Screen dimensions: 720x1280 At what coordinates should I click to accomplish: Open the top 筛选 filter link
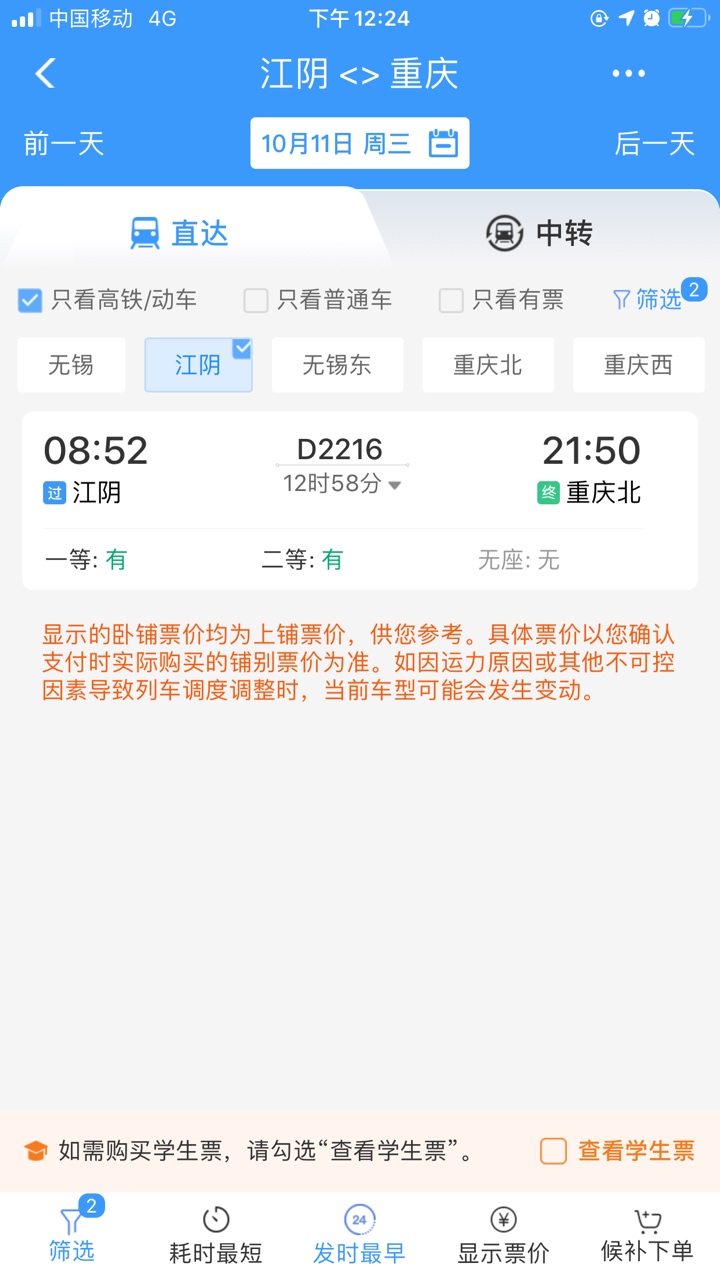pos(647,299)
